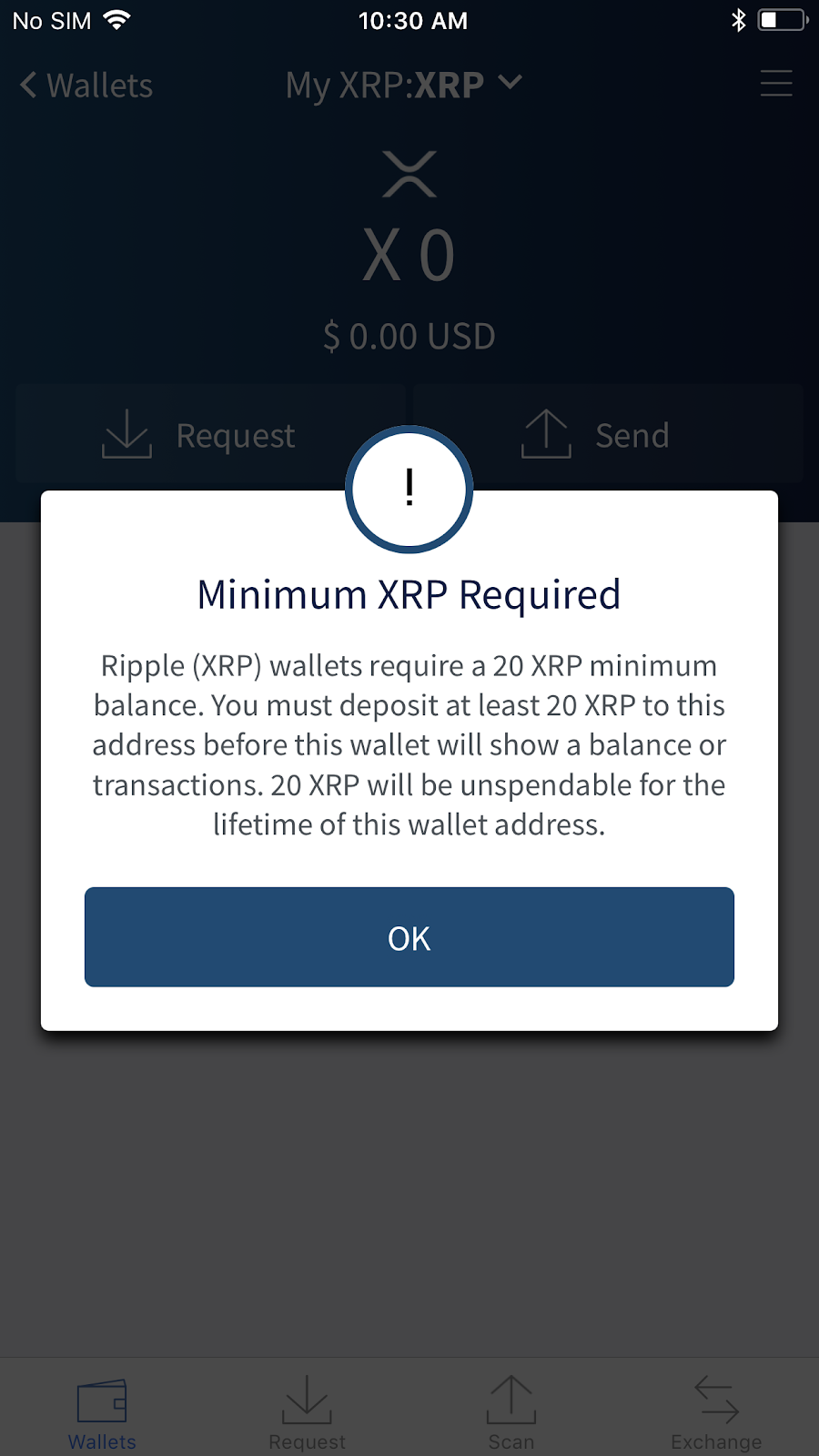This screenshot has height=1456, width=819.
Task: Switch to the Request tab
Action: pyautogui.click(x=307, y=1411)
